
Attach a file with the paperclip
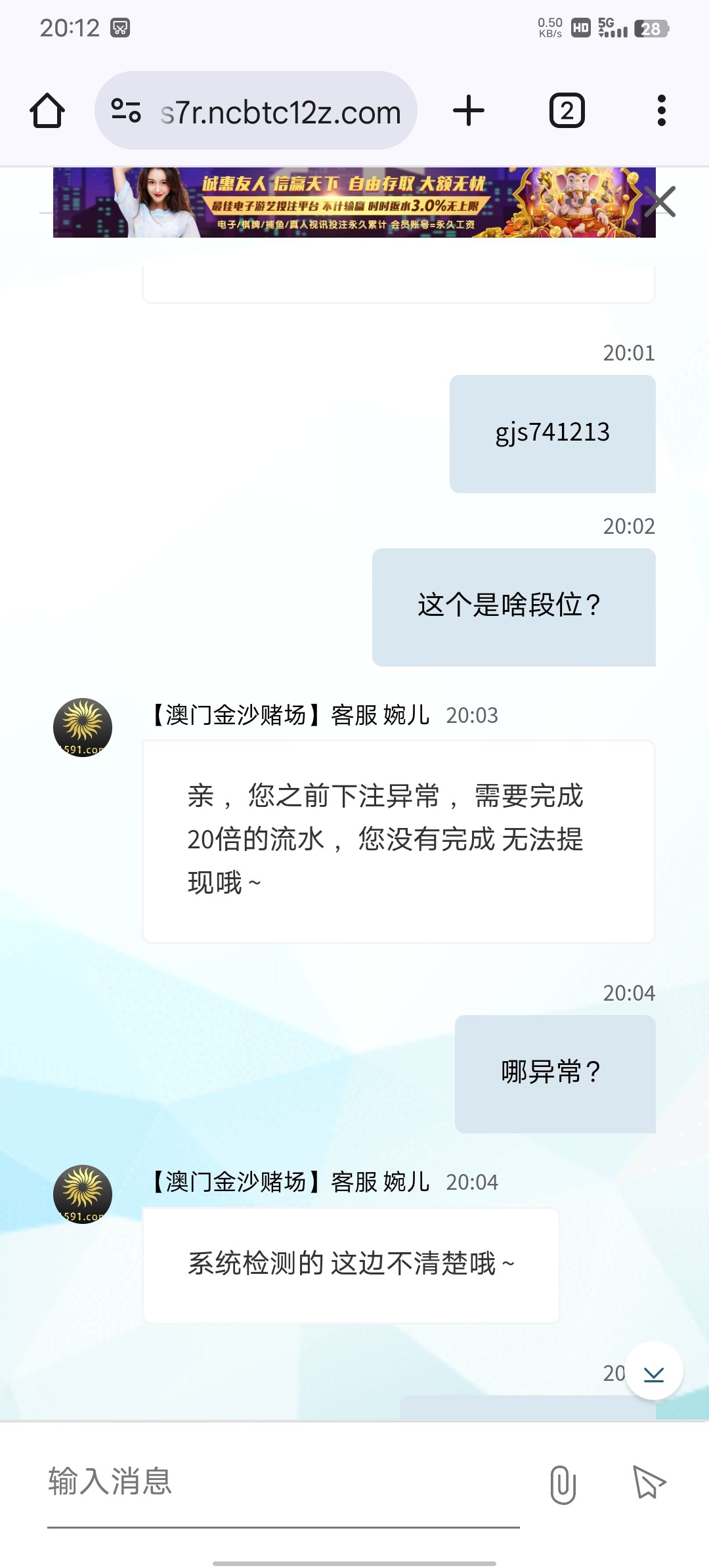point(563,1484)
